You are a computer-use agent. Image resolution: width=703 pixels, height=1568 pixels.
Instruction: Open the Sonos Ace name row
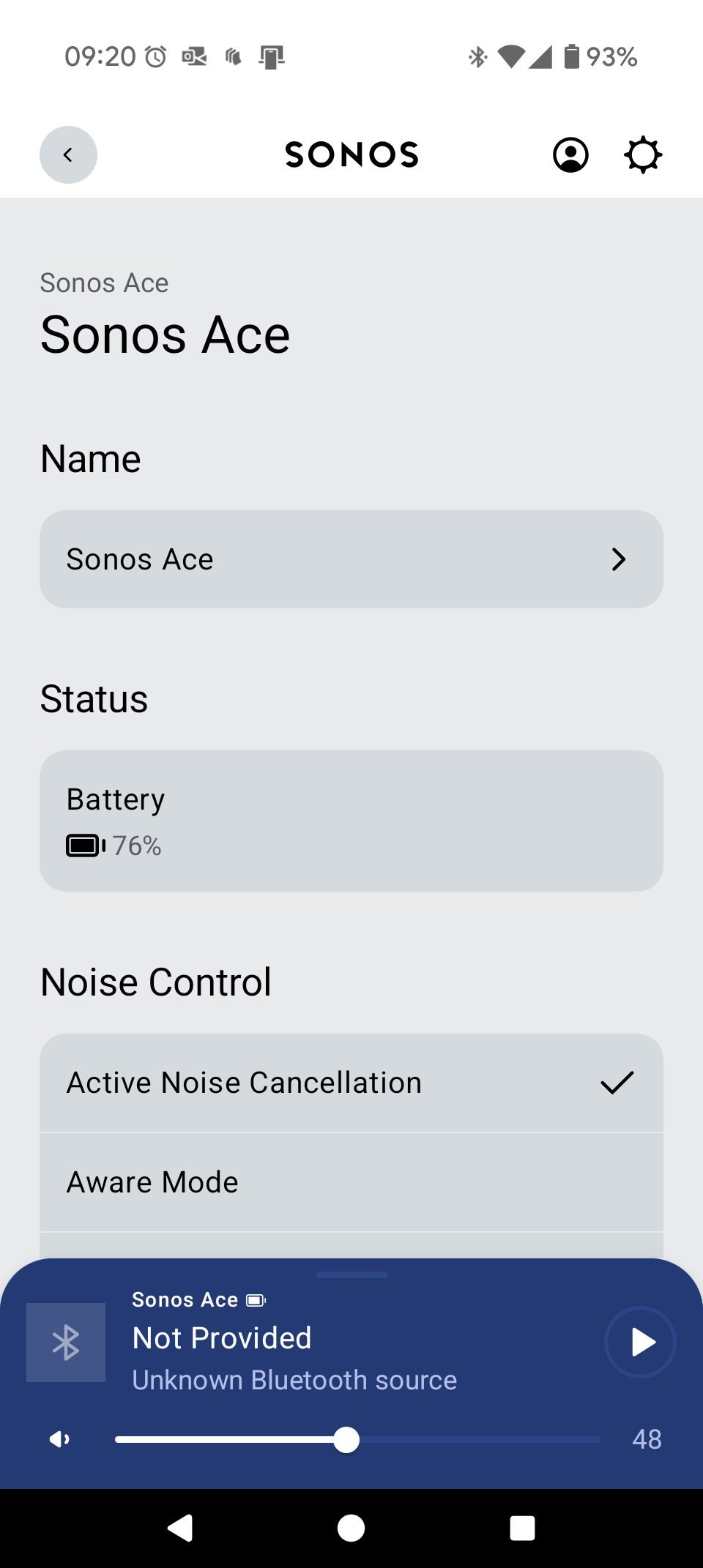coord(351,559)
